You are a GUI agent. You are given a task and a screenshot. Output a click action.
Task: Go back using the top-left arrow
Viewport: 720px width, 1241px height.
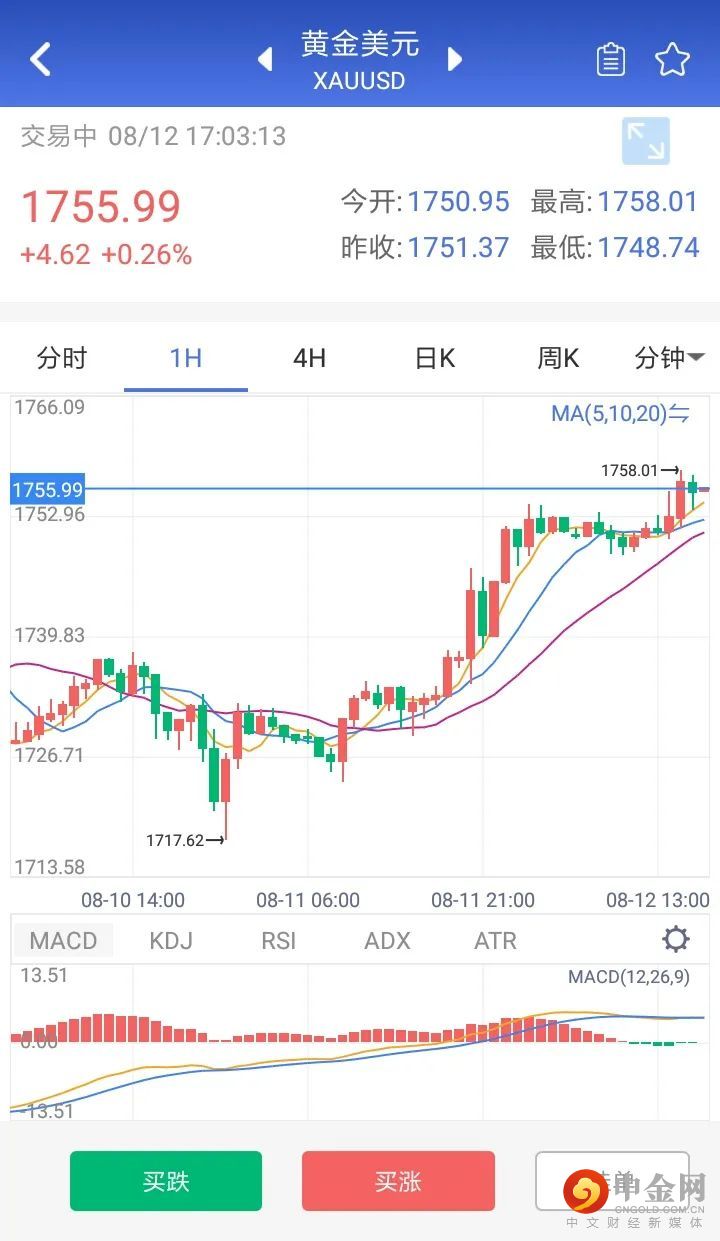40,59
